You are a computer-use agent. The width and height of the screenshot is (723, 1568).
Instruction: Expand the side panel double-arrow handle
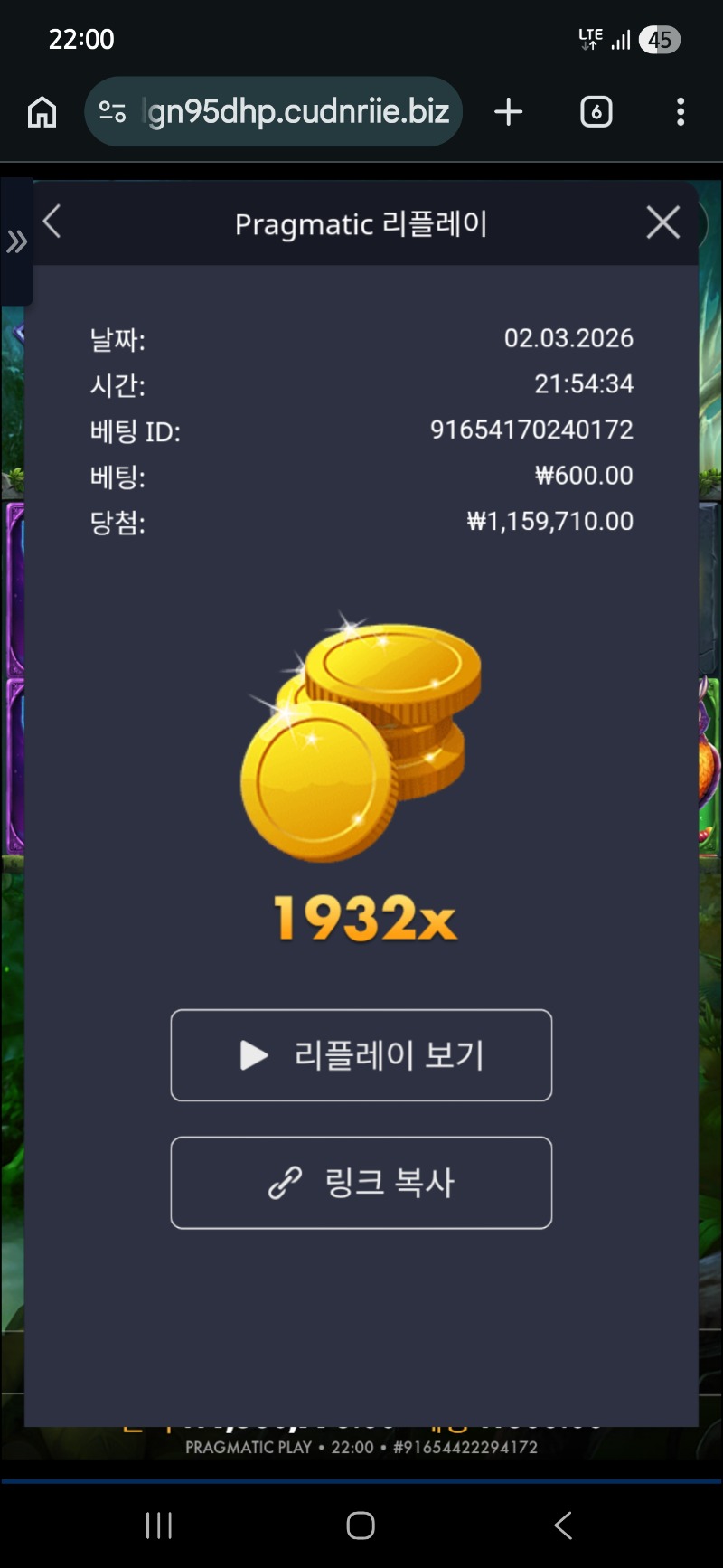click(16, 241)
